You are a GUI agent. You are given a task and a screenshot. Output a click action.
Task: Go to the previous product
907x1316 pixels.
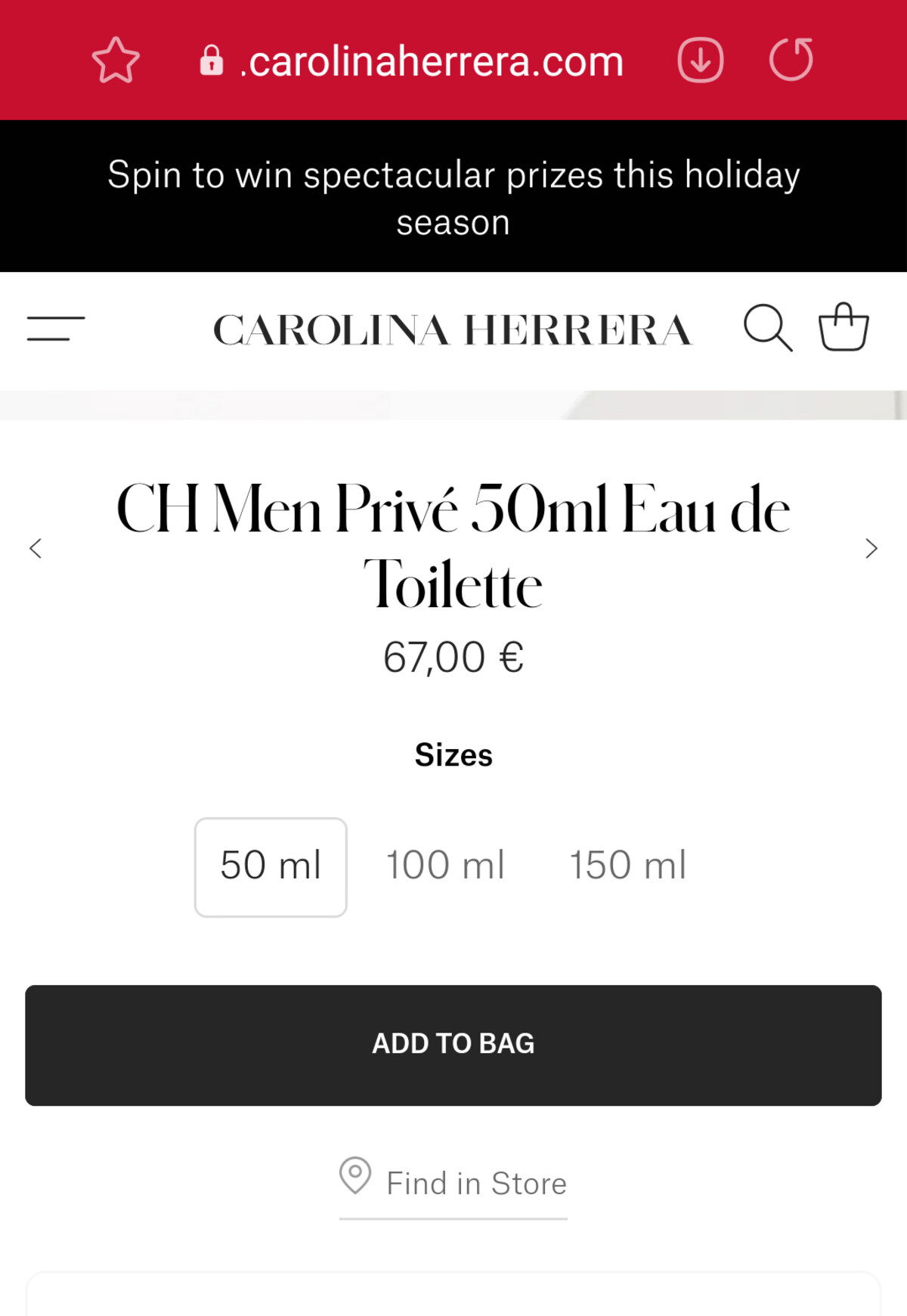click(x=36, y=548)
